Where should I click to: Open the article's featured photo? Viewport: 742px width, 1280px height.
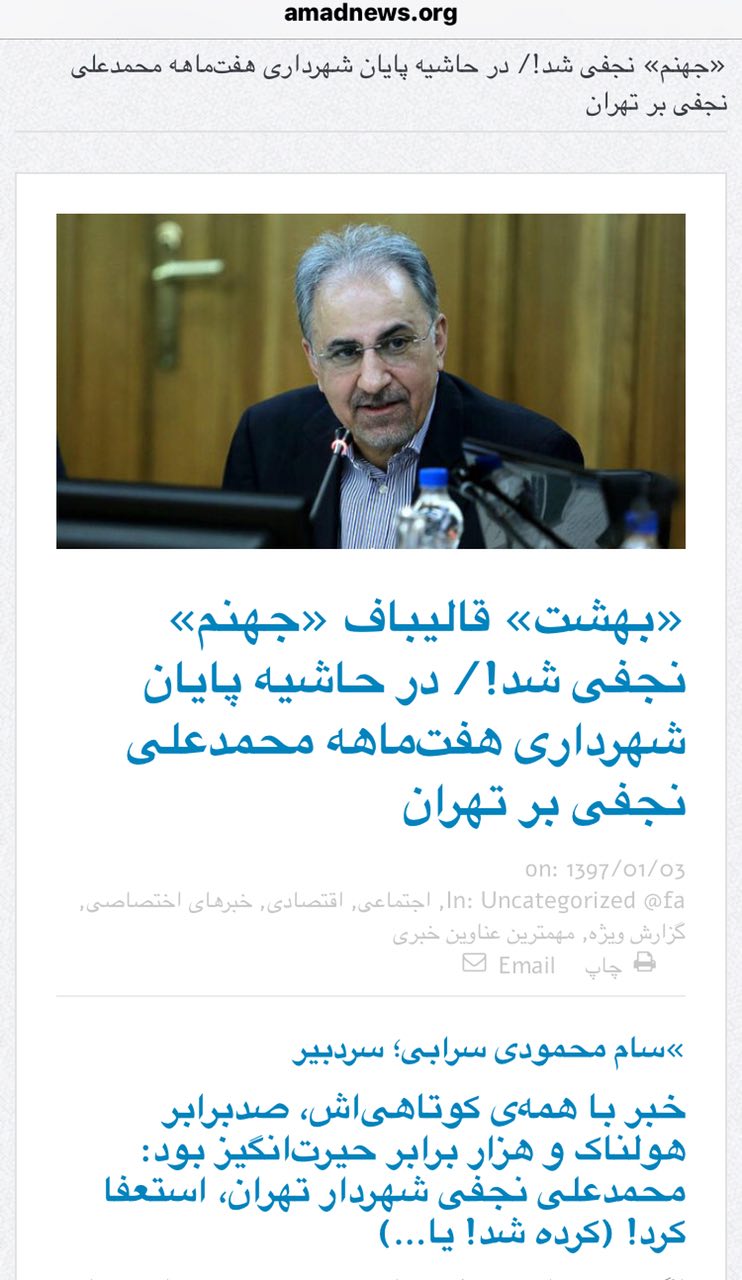point(370,381)
